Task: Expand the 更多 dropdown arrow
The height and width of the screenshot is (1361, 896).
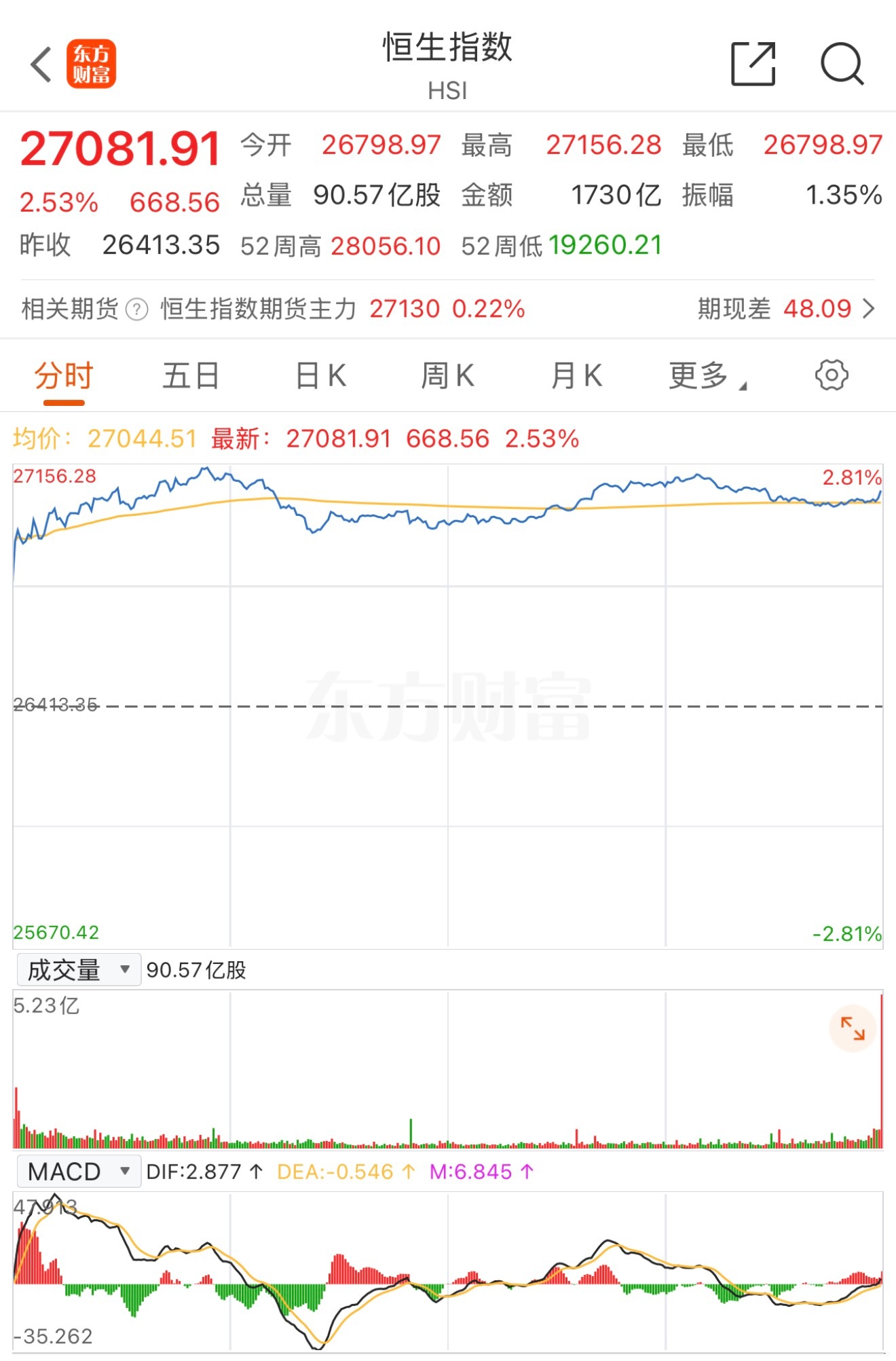Action: pos(743,384)
